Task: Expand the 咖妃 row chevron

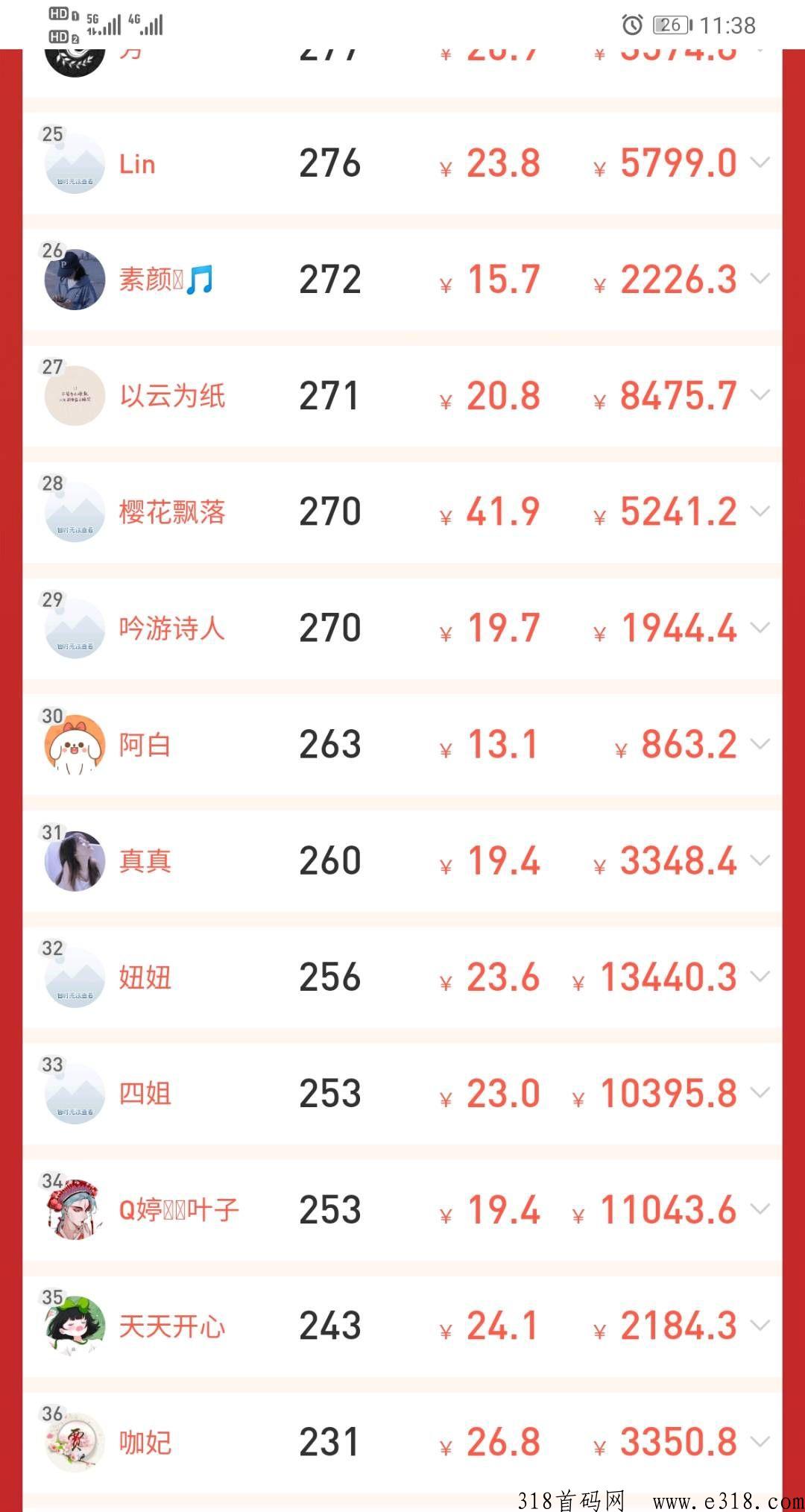Action: 760,1441
